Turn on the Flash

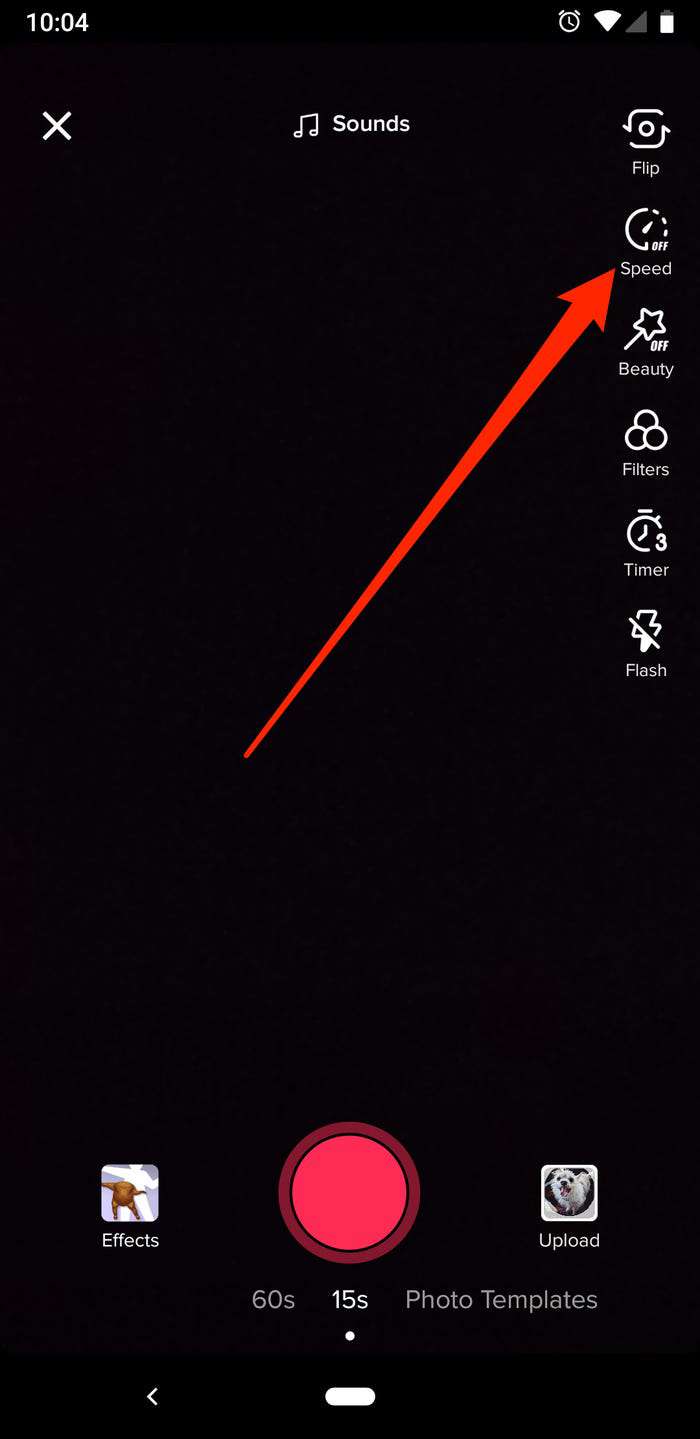tap(646, 643)
